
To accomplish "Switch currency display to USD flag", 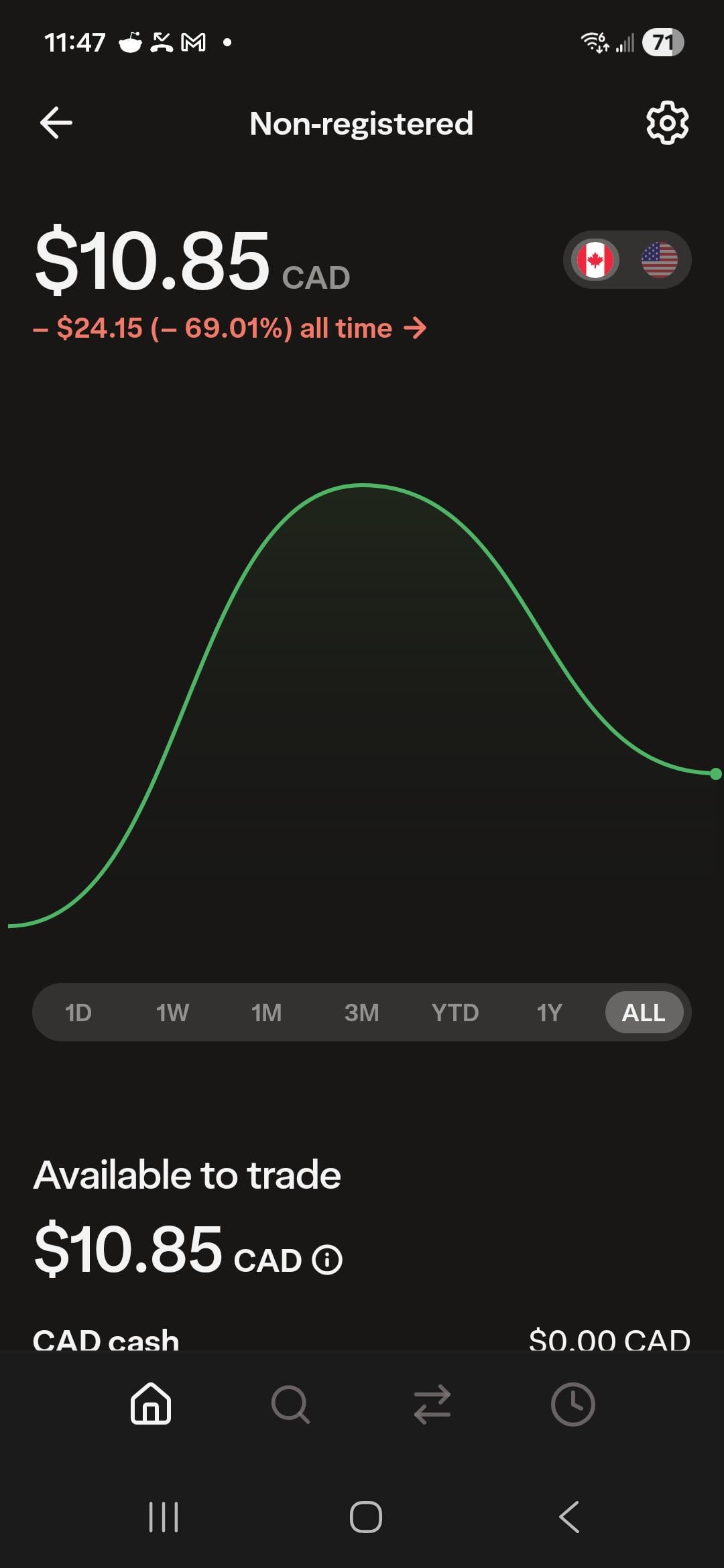I will [659, 260].
